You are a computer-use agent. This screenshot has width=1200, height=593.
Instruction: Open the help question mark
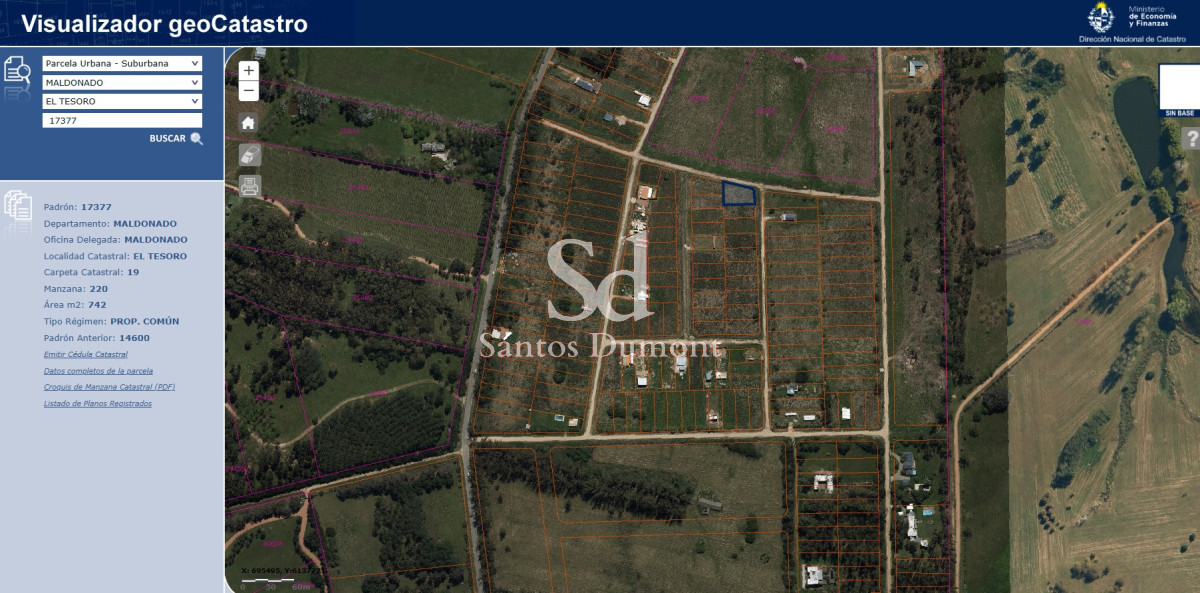tap(1191, 139)
